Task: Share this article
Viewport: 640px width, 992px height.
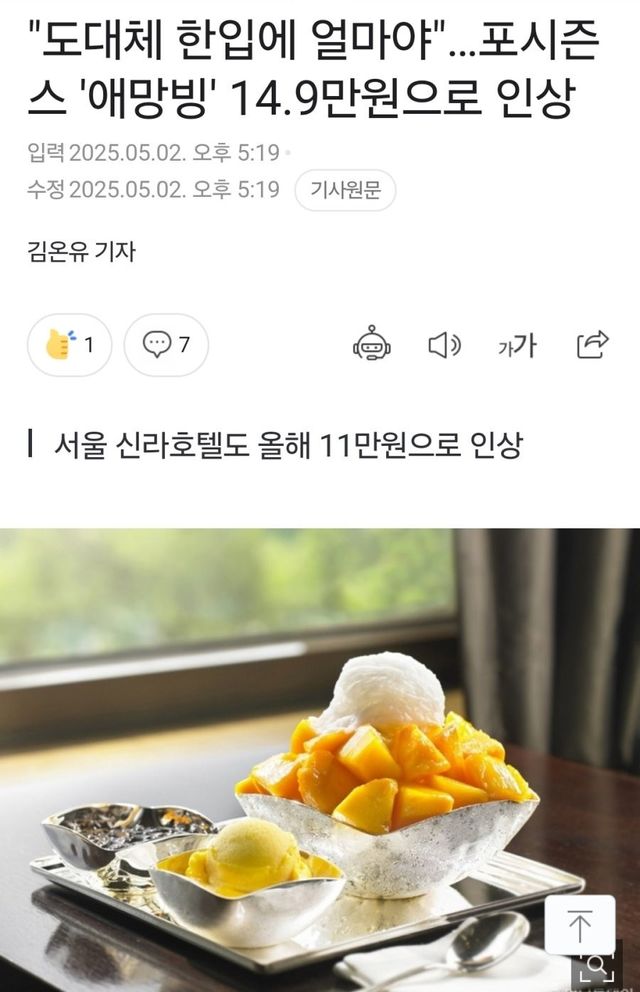Action: 592,345
